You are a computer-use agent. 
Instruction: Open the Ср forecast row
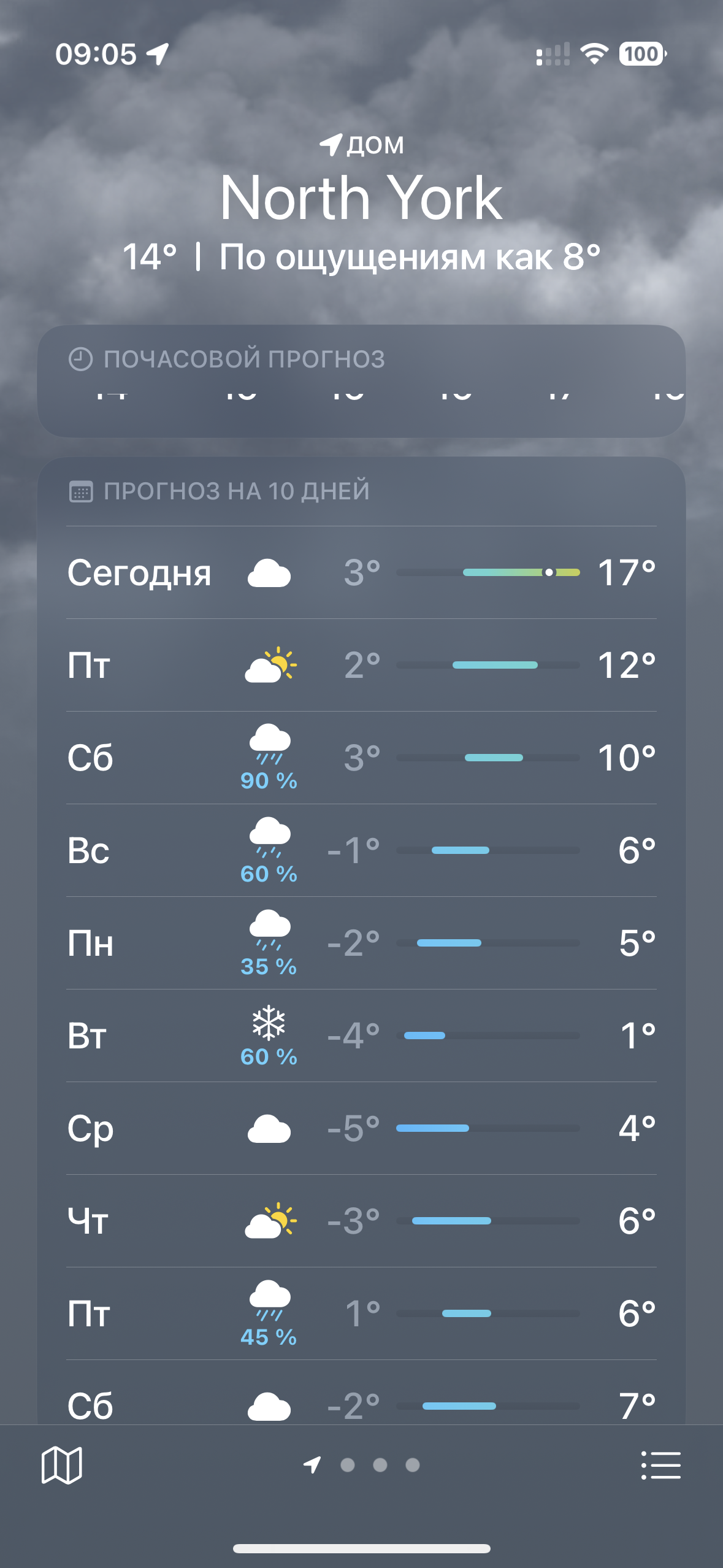(x=361, y=1129)
